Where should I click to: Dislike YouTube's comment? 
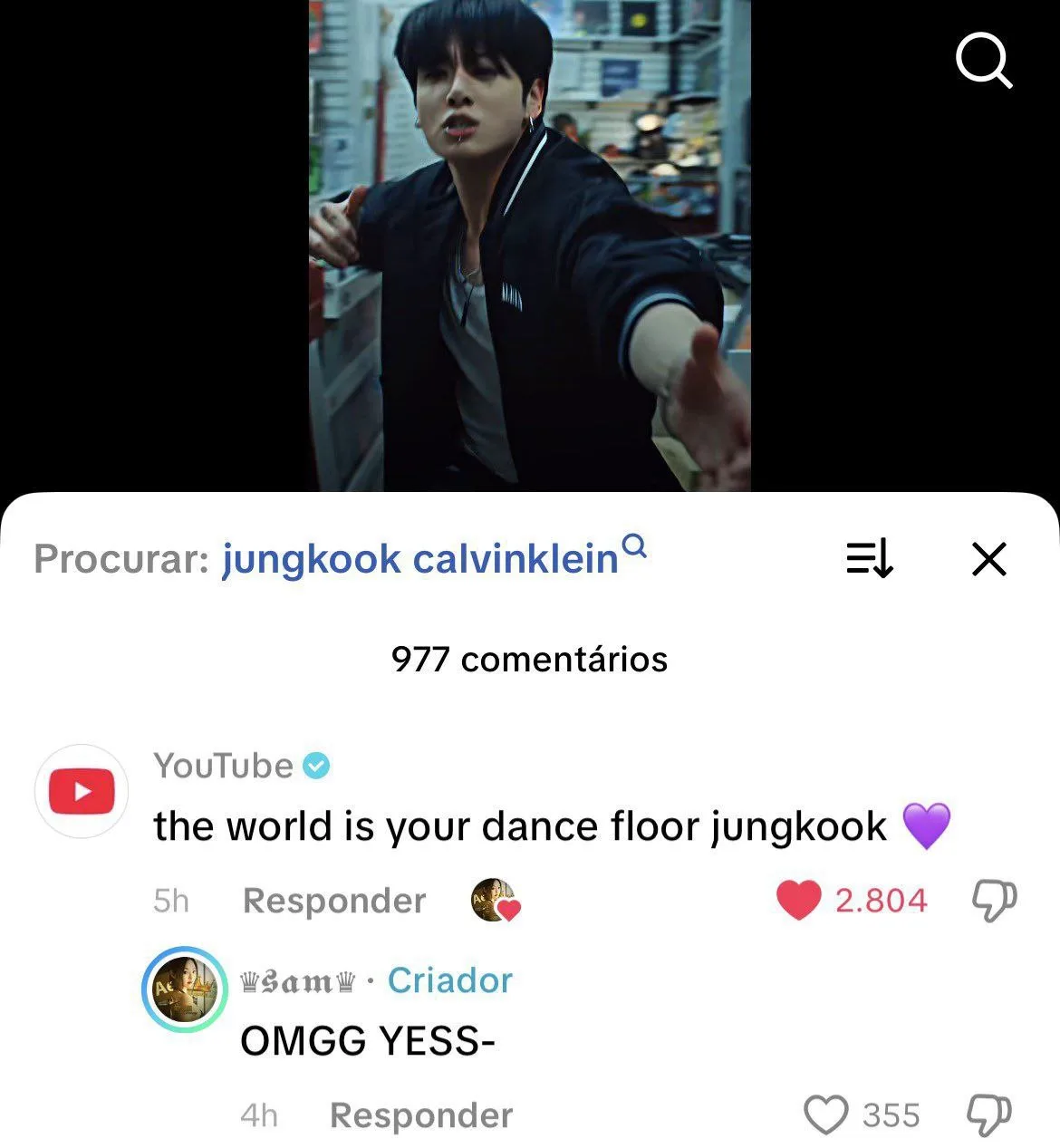click(994, 901)
